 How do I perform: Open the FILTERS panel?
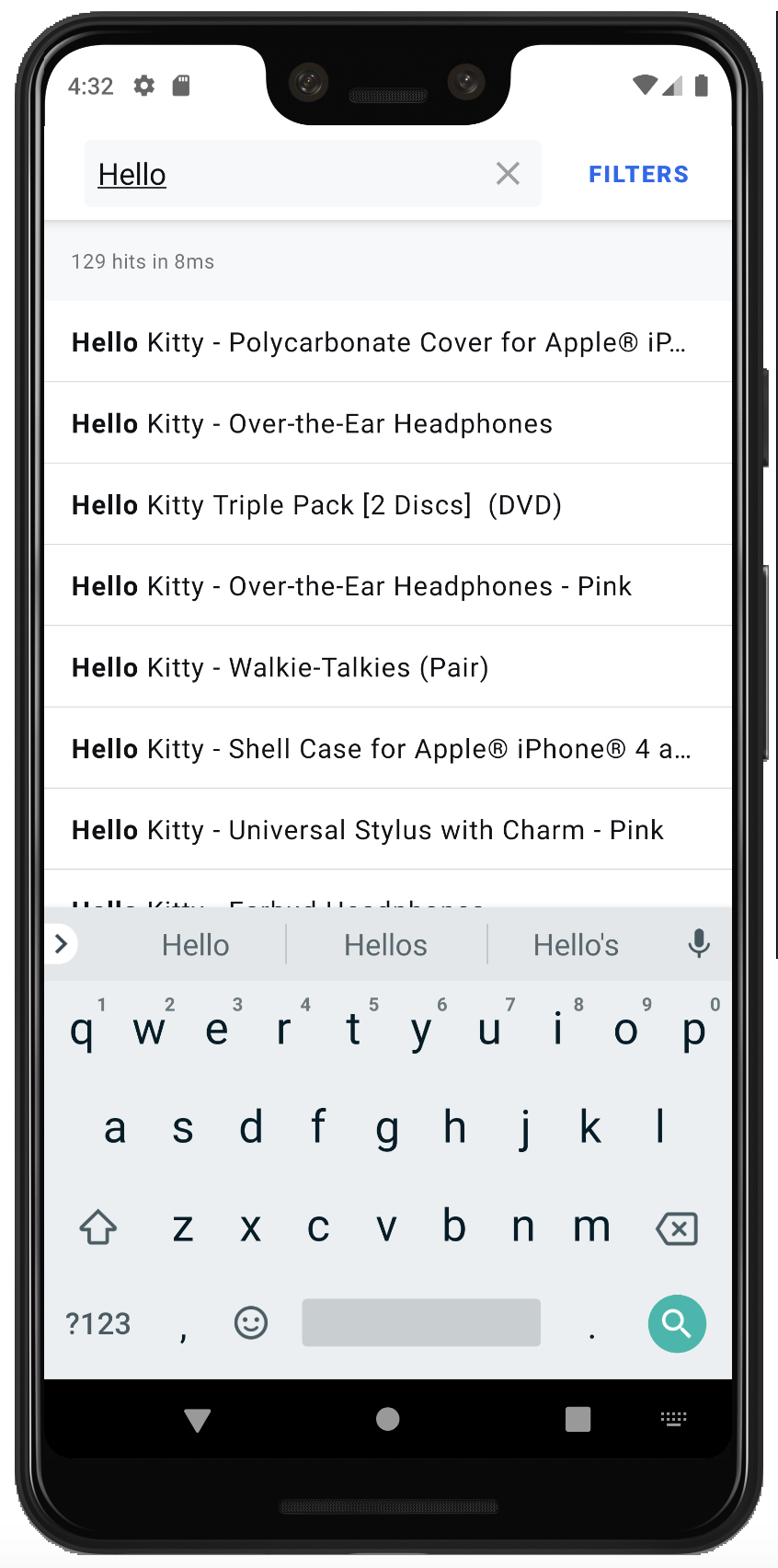tap(638, 174)
